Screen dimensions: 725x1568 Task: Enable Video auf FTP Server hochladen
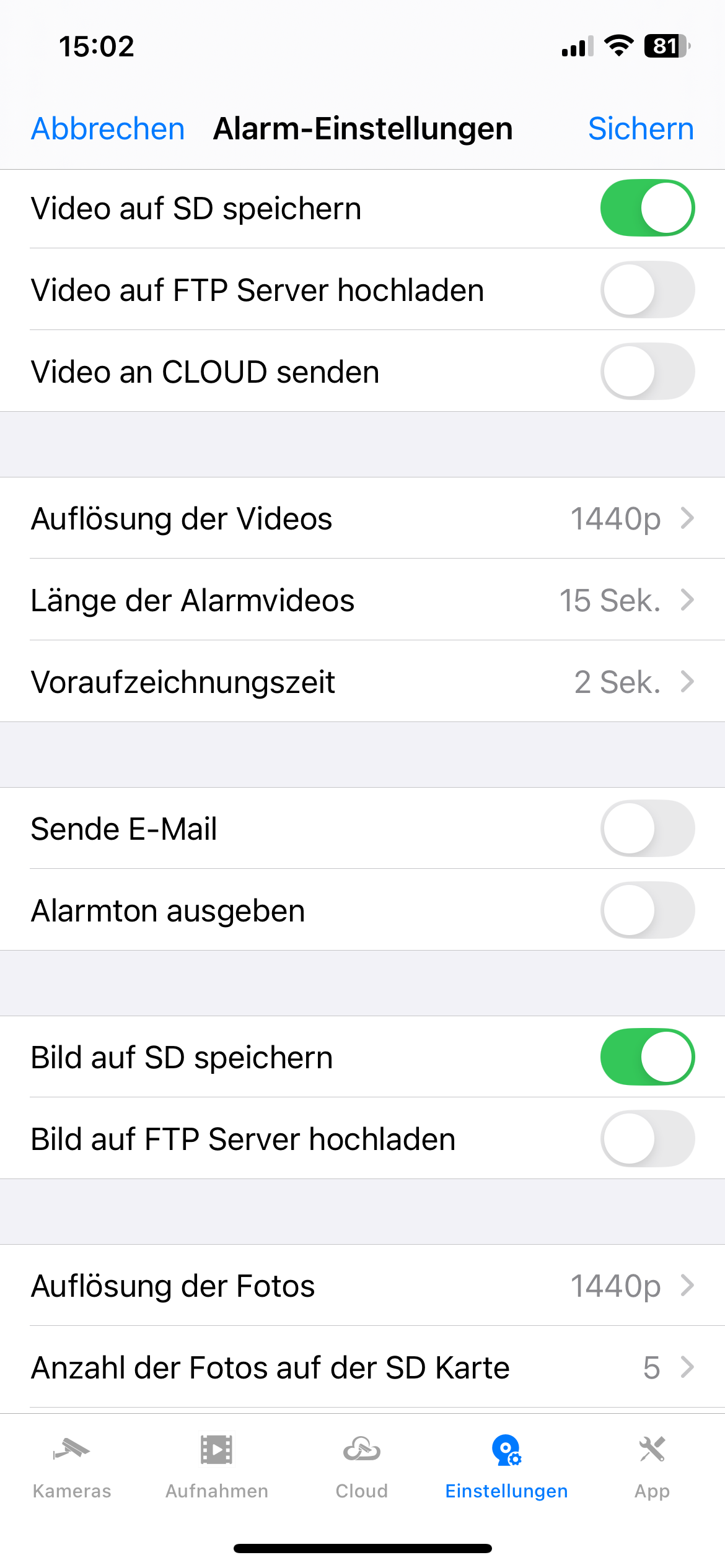coord(647,290)
